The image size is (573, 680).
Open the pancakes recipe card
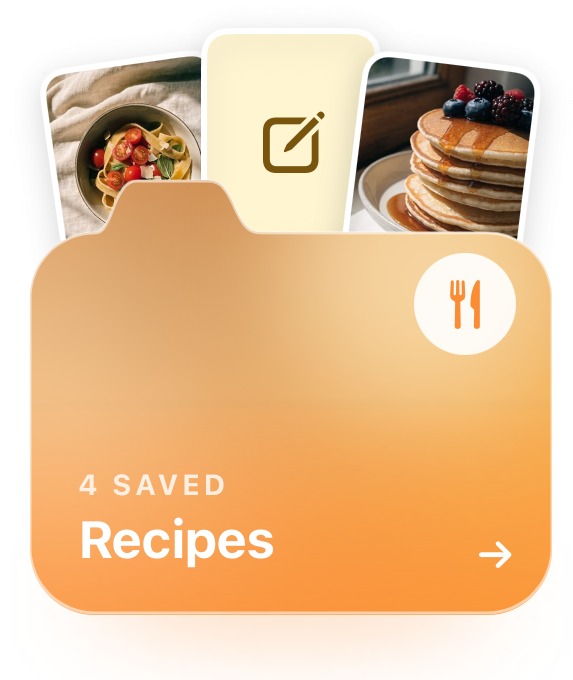445,147
